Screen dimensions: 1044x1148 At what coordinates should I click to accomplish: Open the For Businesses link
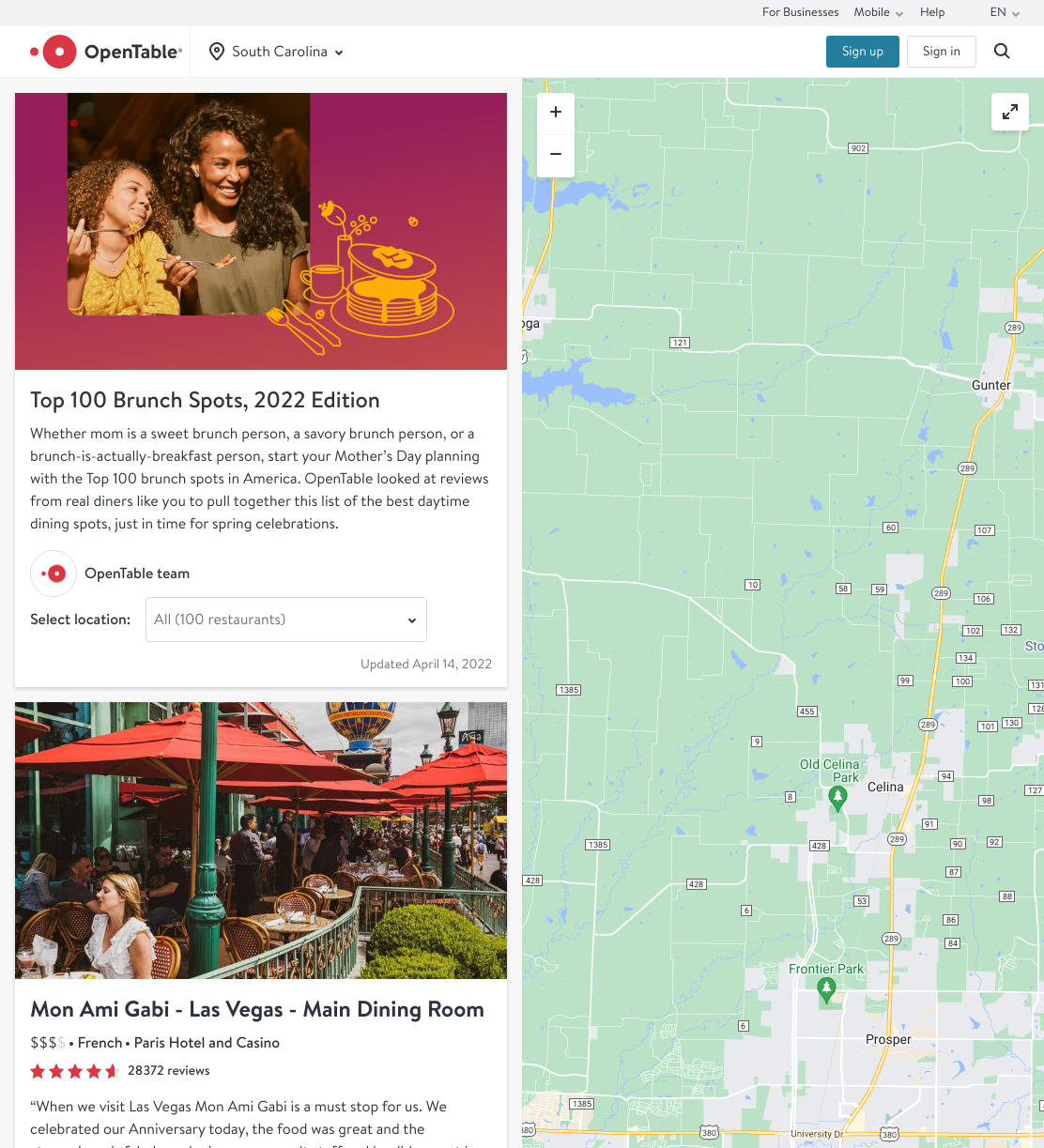click(x=800, y=12)
